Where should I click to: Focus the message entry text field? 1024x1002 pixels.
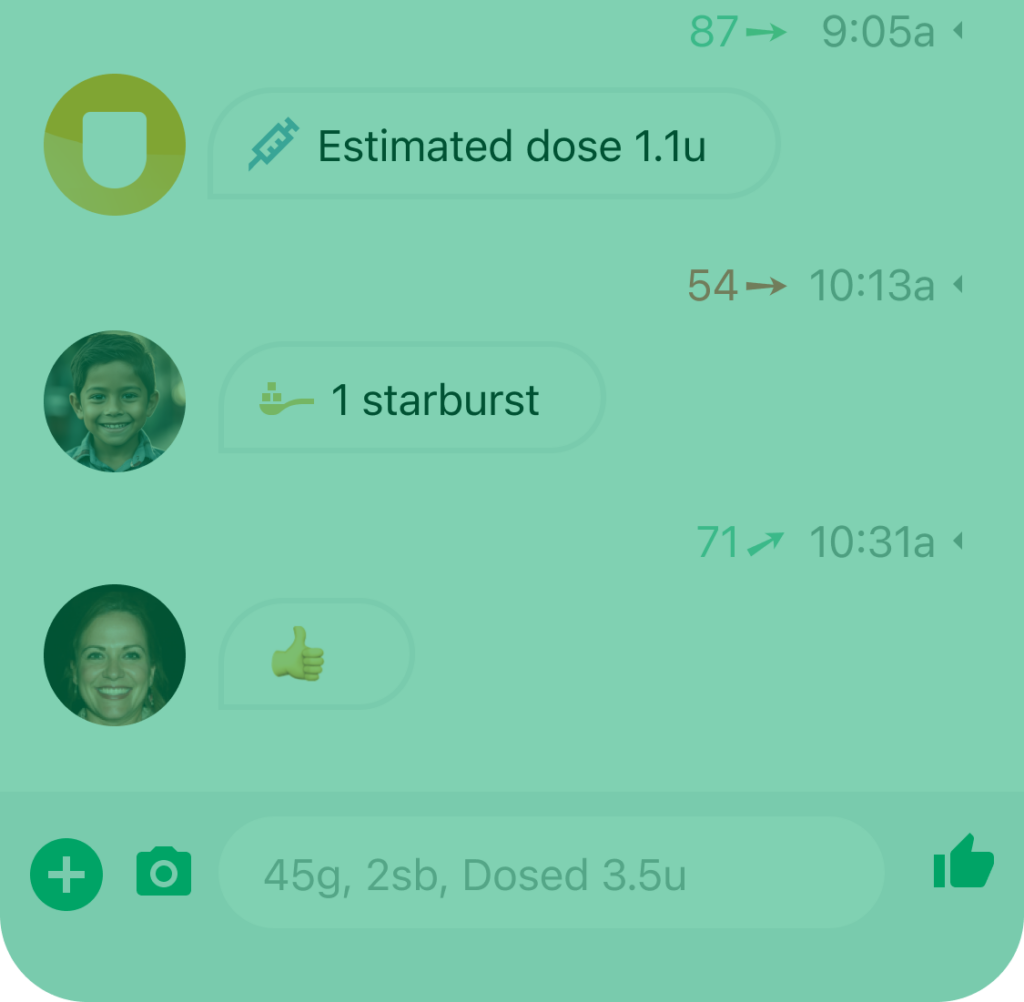(x=550, y=875)
